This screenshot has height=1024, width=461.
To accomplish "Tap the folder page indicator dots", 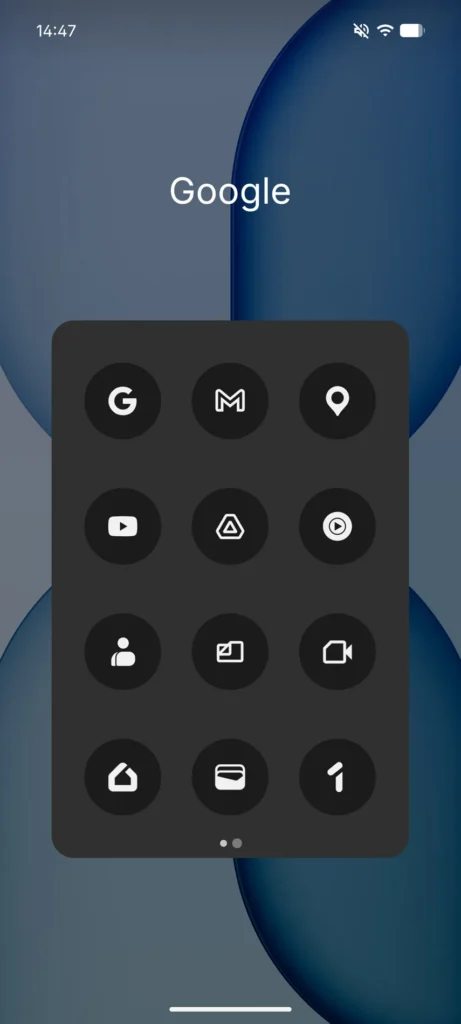I will pyautogui.click(x=230, y=843).
